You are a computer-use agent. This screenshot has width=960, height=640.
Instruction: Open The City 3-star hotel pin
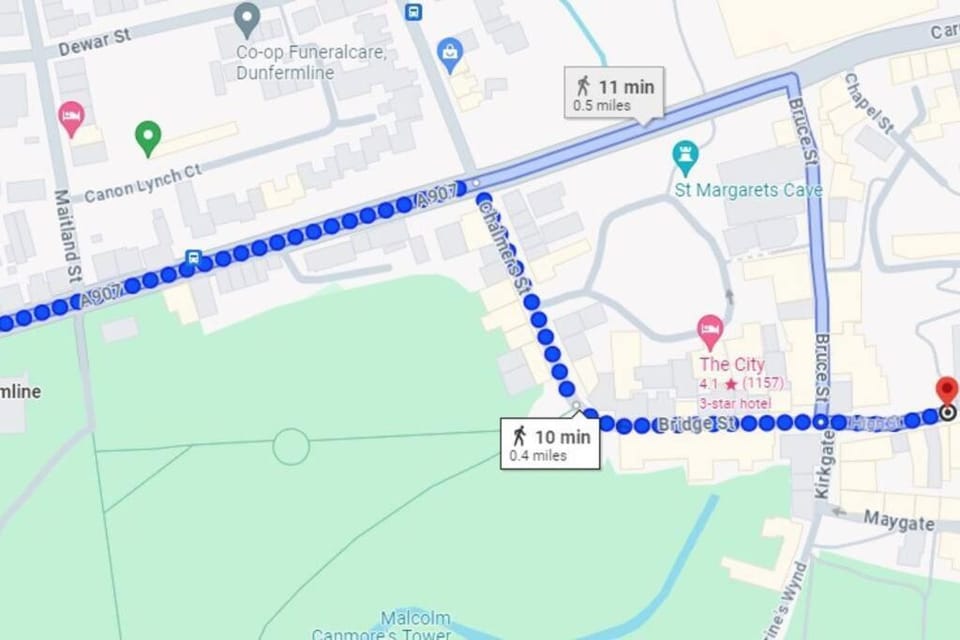click(x=710, y=329)
